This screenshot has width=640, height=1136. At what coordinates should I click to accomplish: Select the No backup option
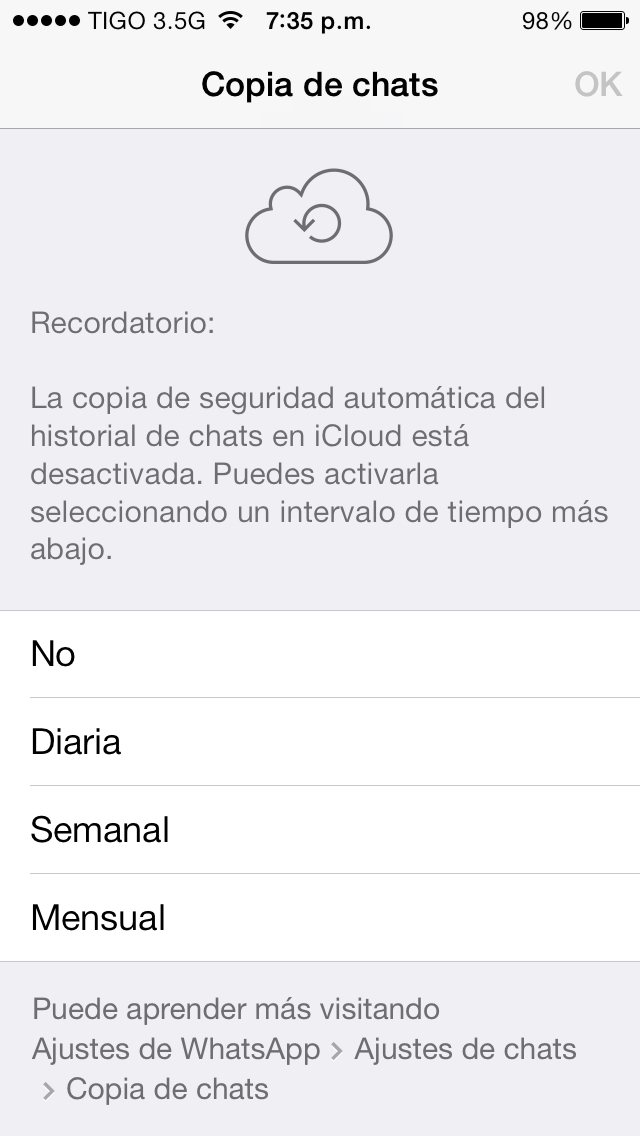[320, 654]
